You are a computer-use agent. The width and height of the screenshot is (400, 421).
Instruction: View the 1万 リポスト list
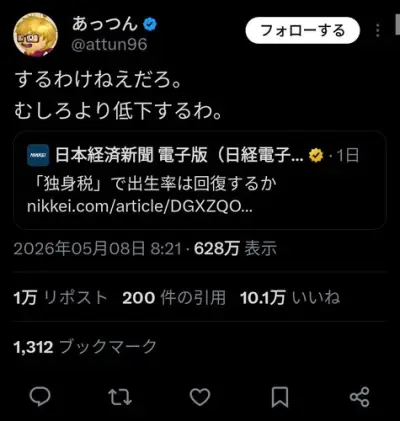point(60,297)
